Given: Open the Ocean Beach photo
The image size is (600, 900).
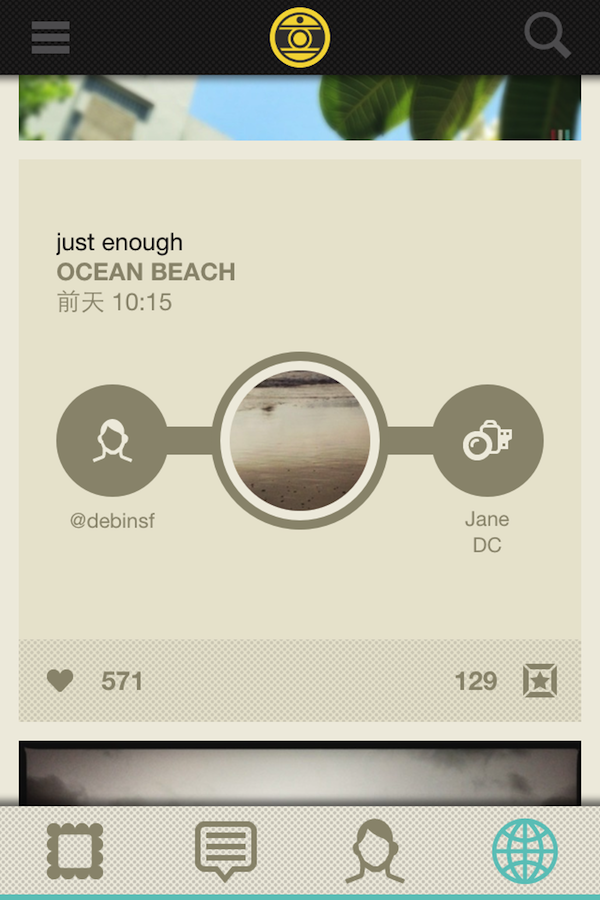Looking at the screenshot, I should click(x=300, y=441).
